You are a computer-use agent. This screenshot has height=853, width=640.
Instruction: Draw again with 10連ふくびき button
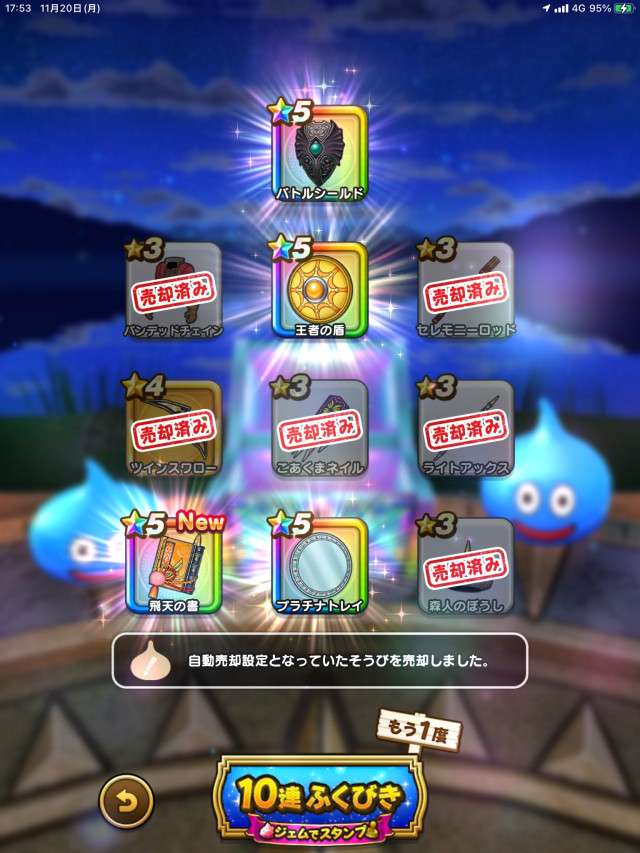click(320, 797)
